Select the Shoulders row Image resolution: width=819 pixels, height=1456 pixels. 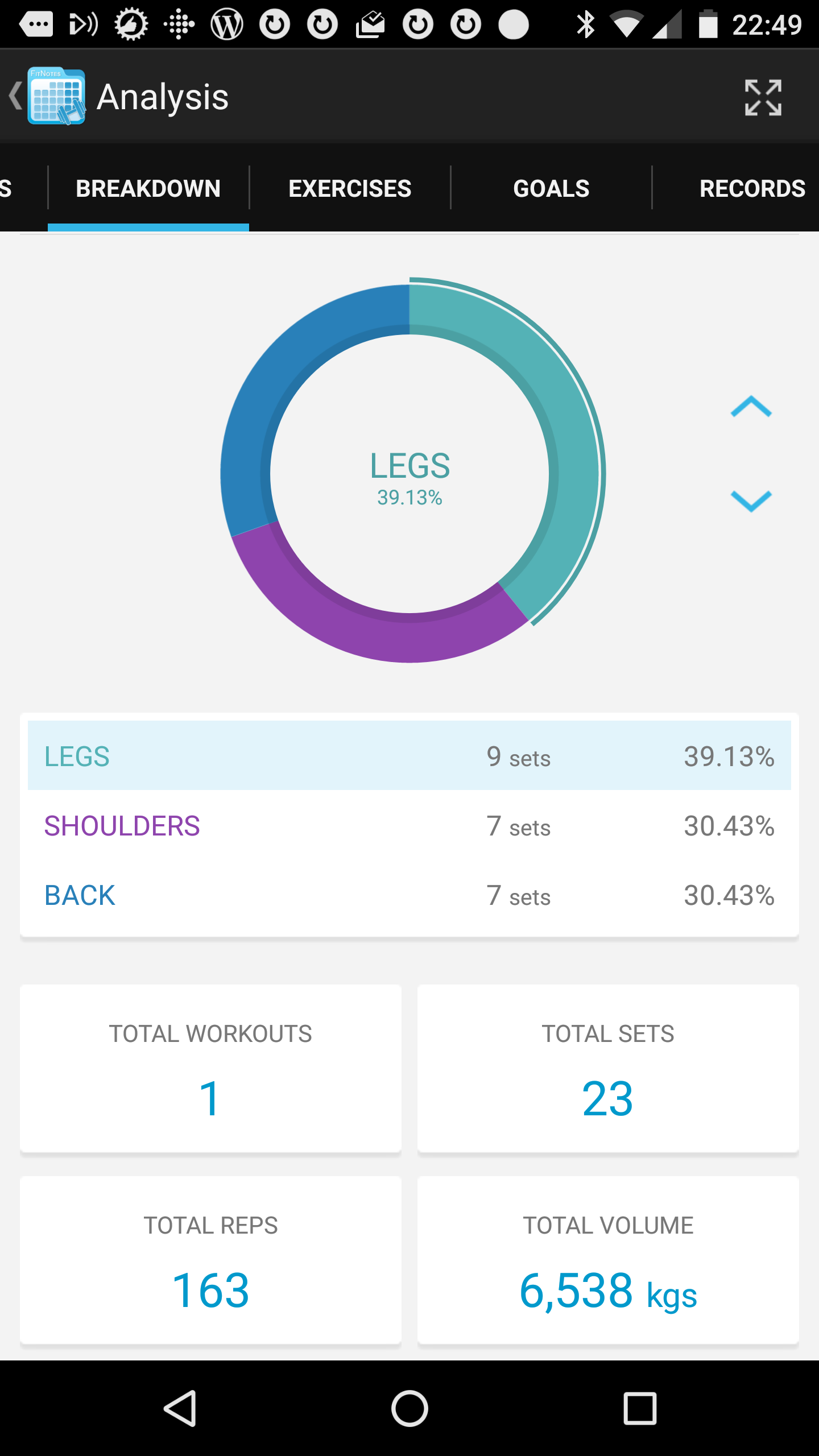coord(409,826)
